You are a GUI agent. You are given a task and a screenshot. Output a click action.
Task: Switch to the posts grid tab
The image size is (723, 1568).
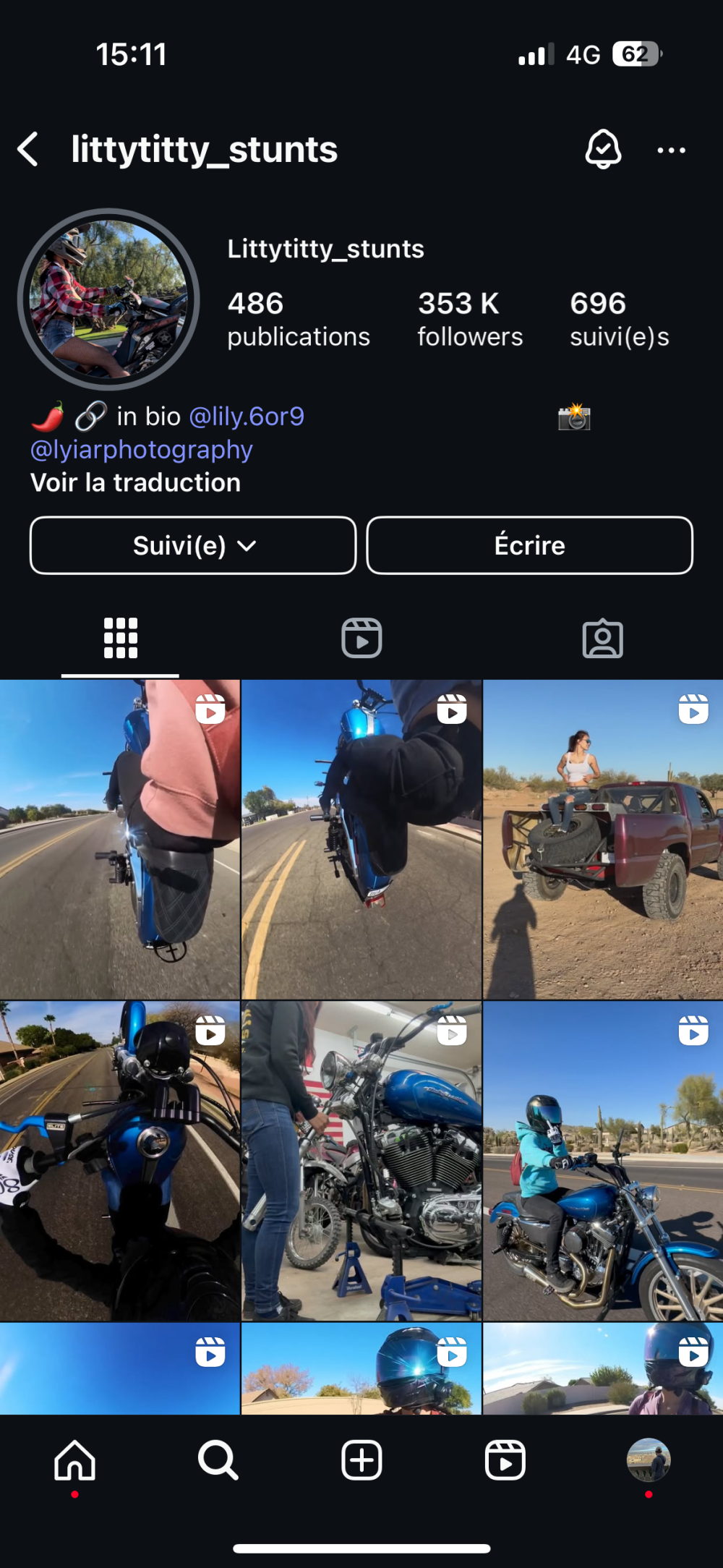click(x=121, y=639)
